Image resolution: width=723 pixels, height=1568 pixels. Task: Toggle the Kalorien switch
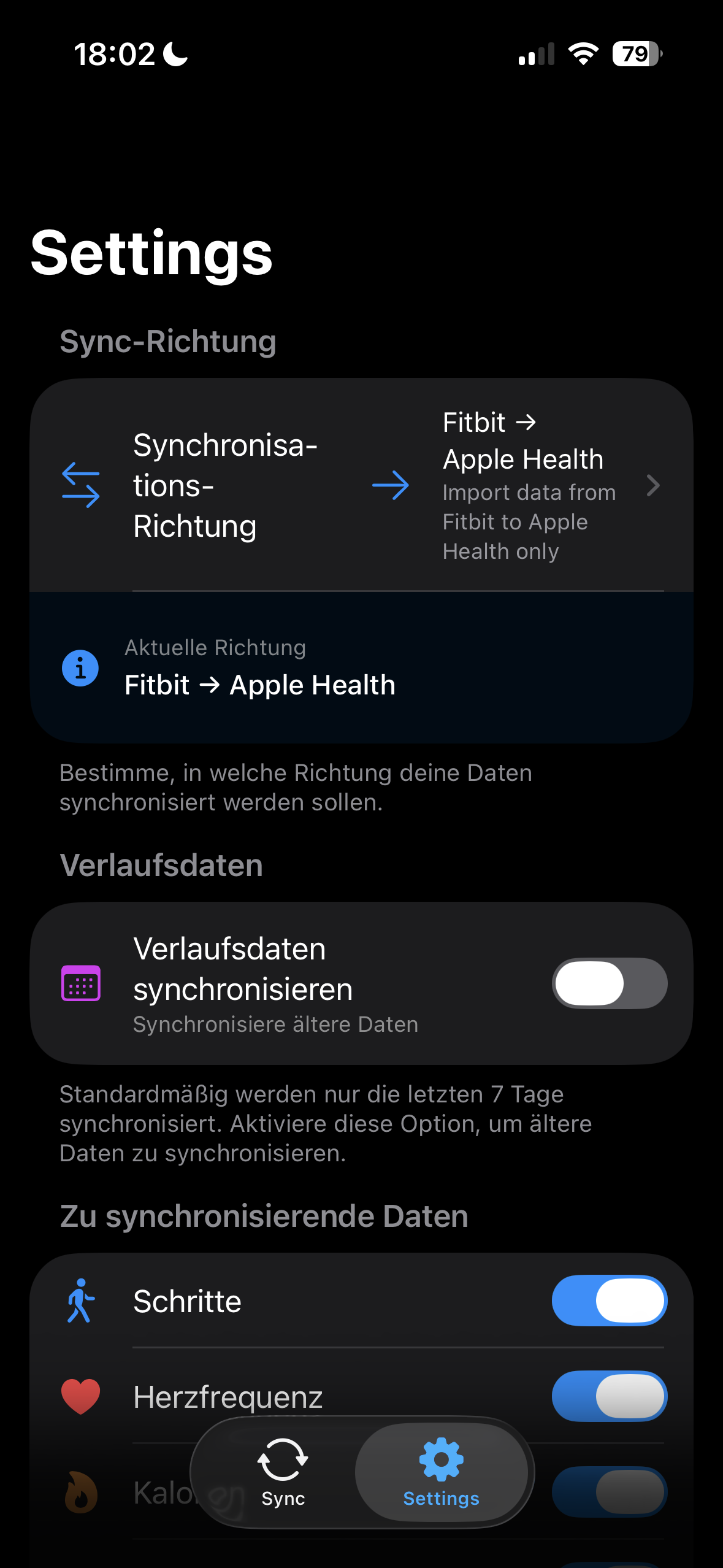[x=609, y=1492]
